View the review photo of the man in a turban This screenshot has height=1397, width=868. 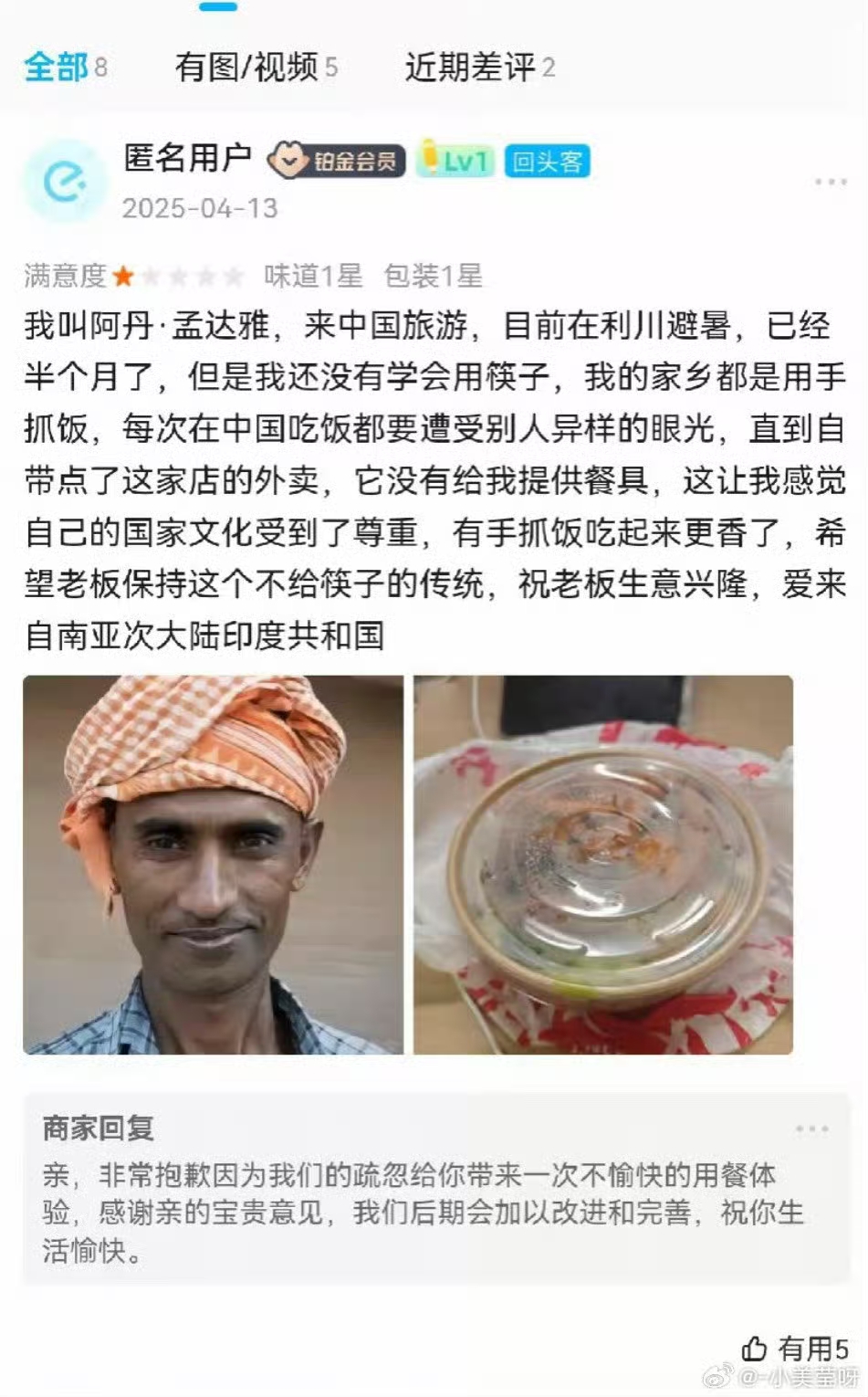(213, 865)
